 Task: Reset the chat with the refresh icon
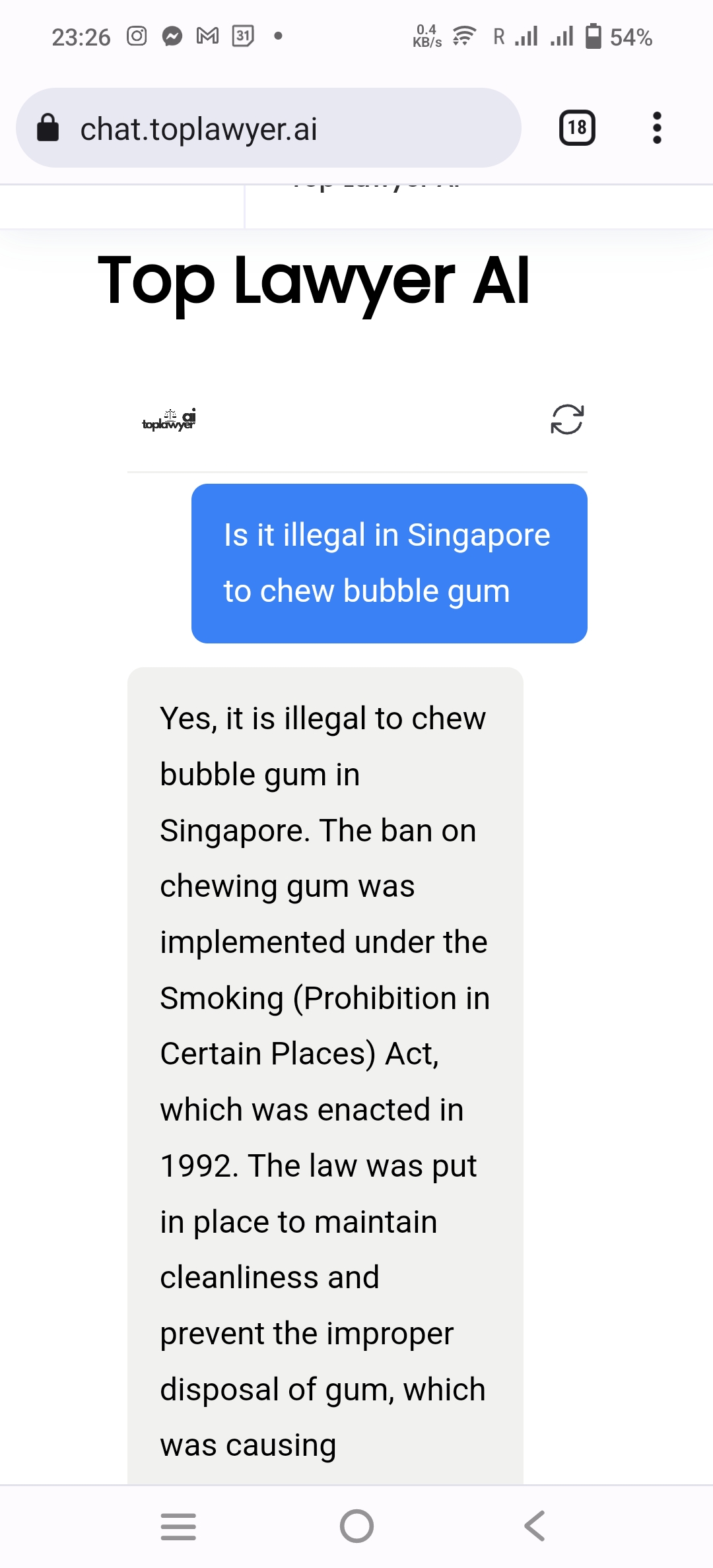point(566,419)
